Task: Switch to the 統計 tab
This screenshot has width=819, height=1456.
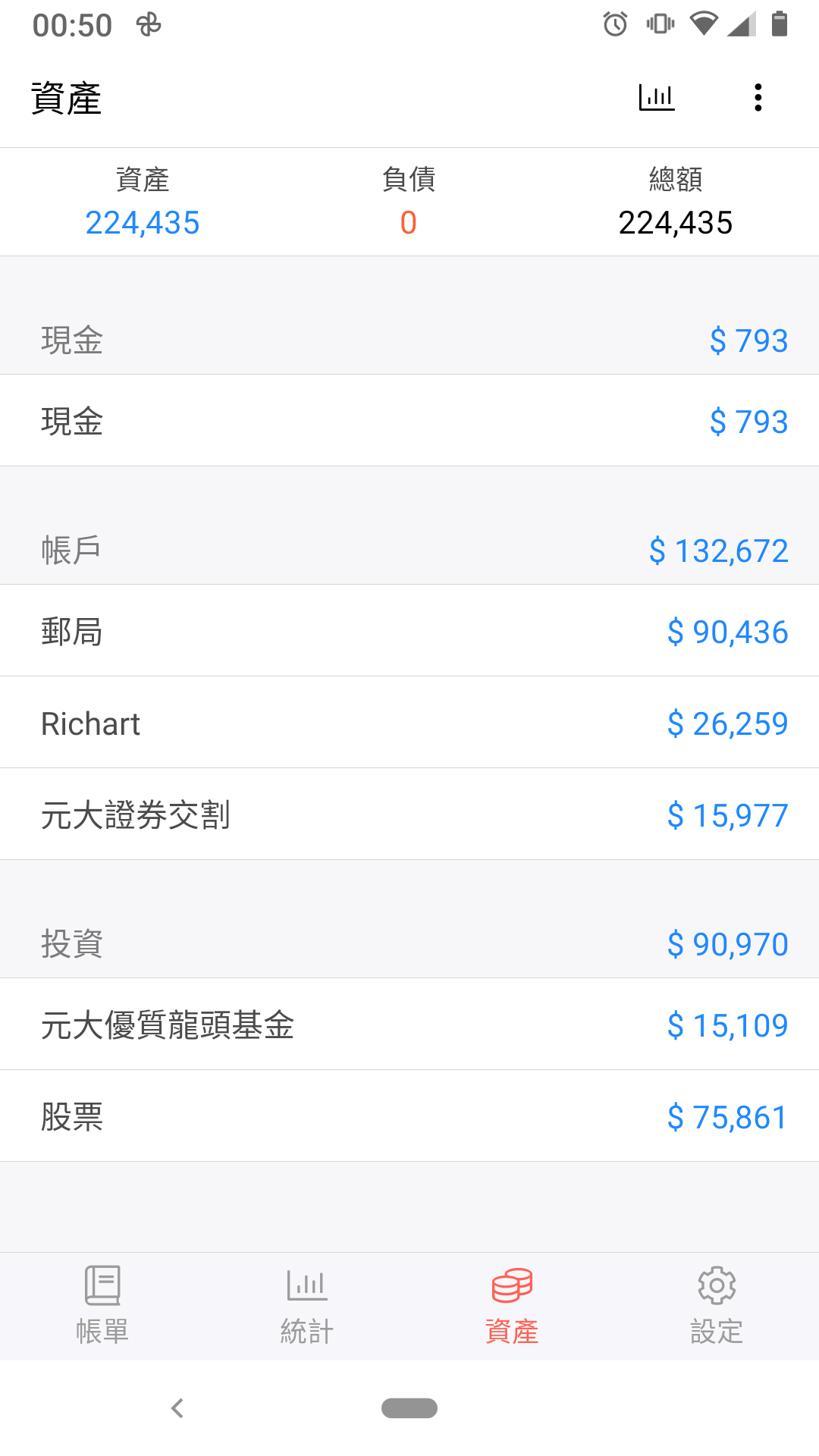Action: (x=307, y=1305)
